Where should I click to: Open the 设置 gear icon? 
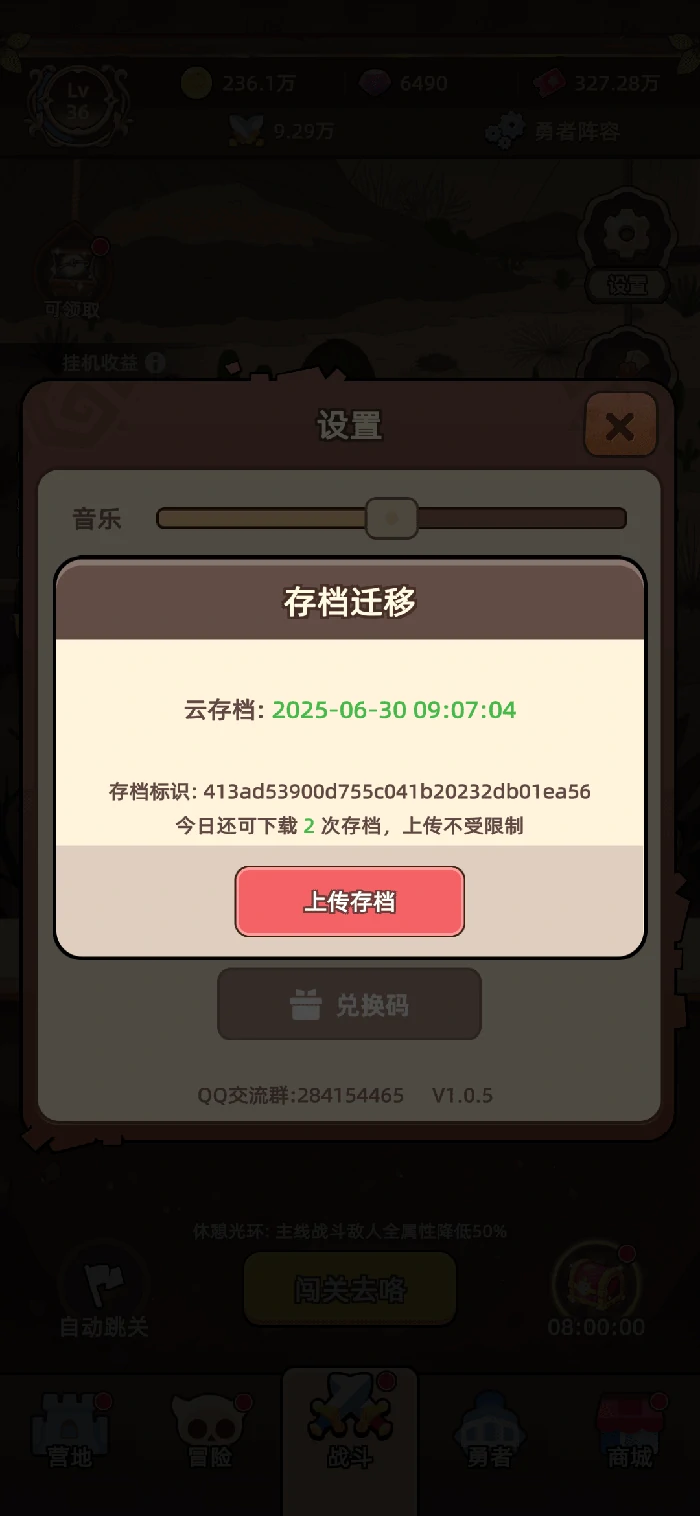(627, 237)
